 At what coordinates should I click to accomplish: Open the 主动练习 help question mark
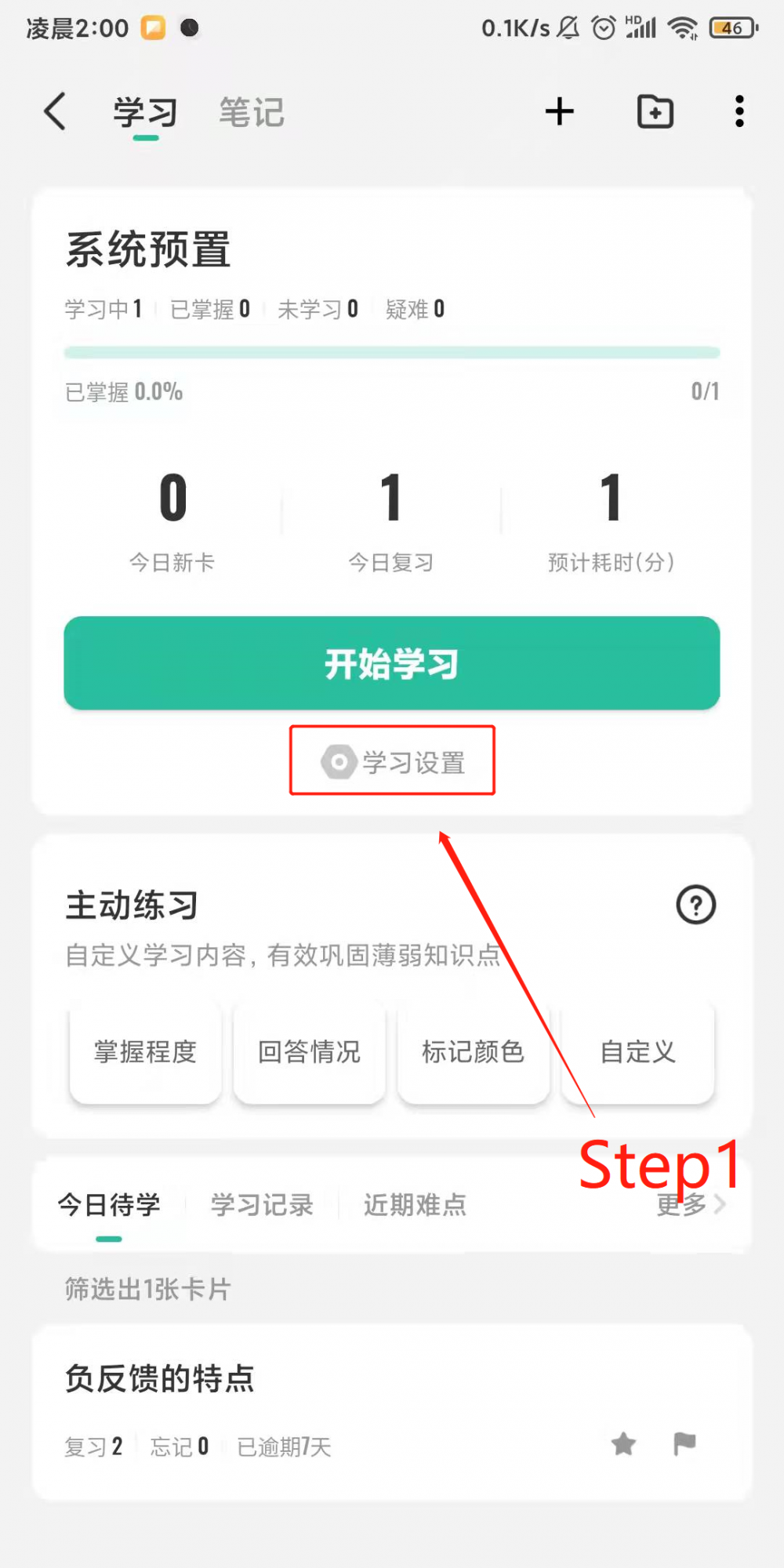point(695,905)
